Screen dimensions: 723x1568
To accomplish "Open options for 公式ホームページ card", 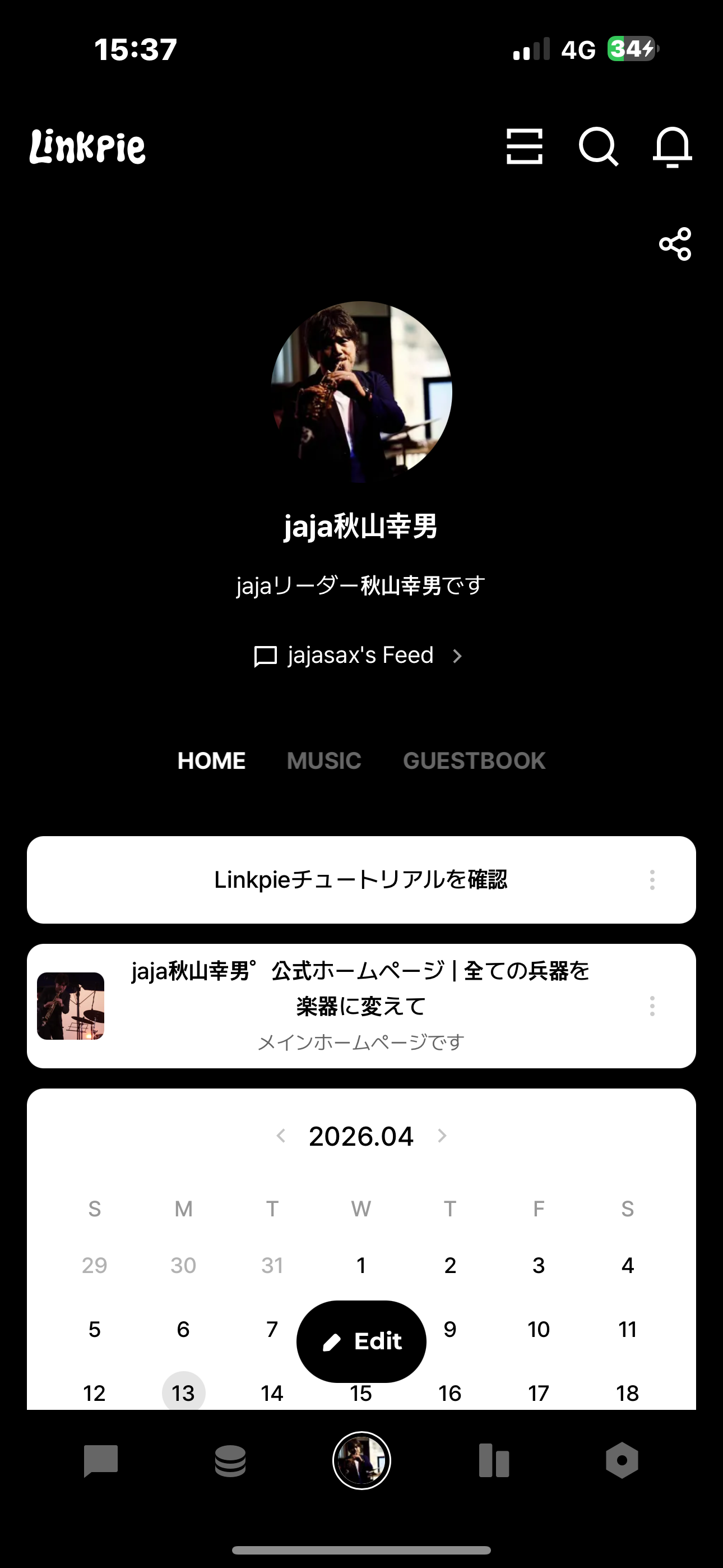I will click(652, 1006).
